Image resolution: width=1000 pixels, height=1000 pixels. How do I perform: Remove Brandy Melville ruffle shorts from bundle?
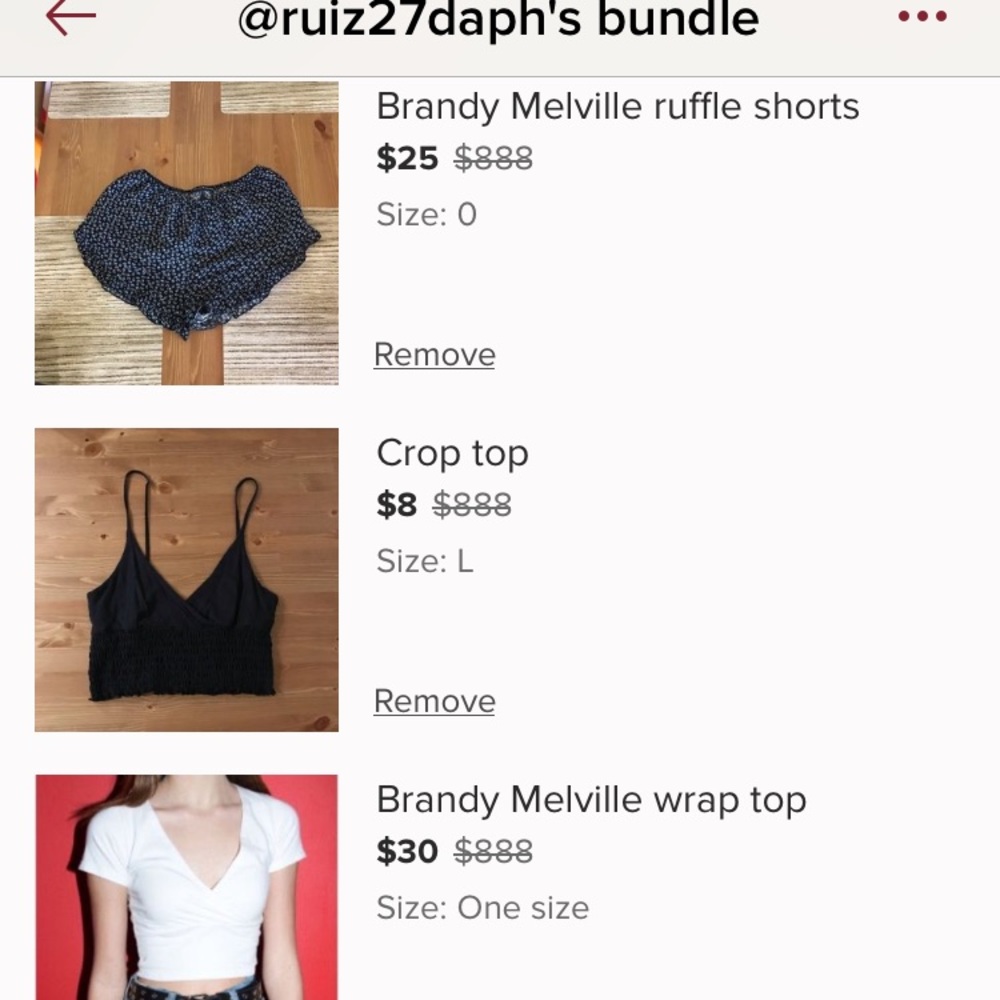[434, 355]
